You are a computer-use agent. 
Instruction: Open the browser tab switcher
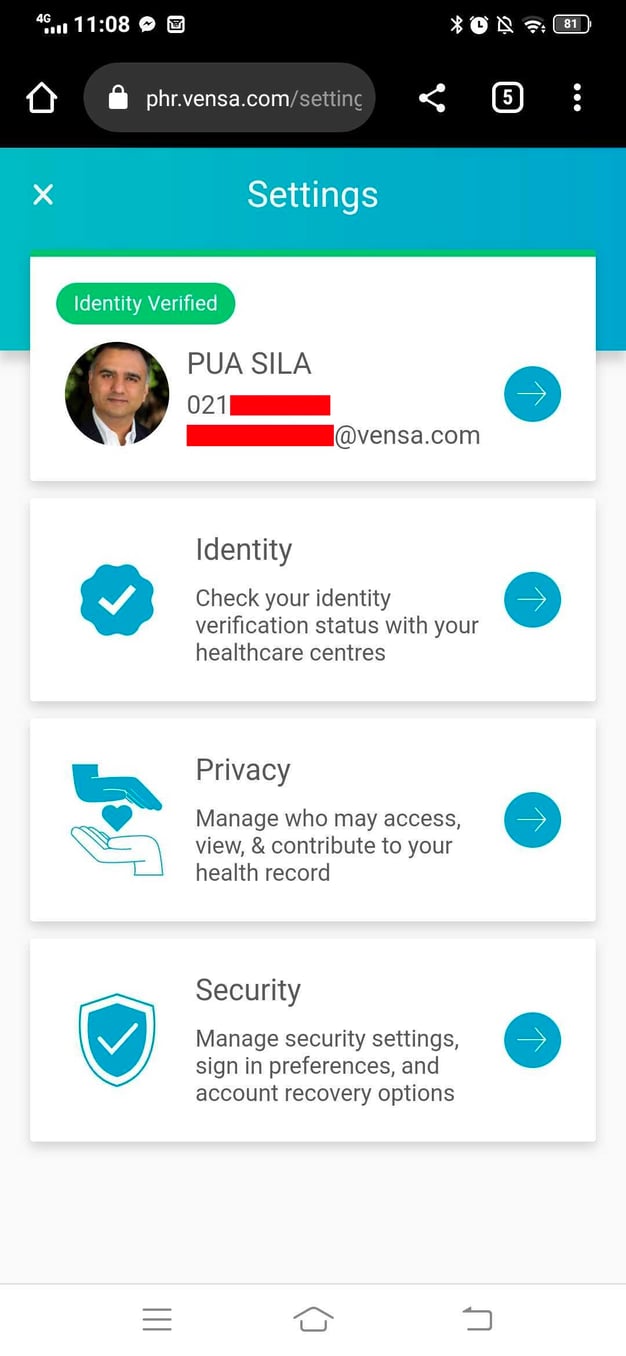click(507, 98)
